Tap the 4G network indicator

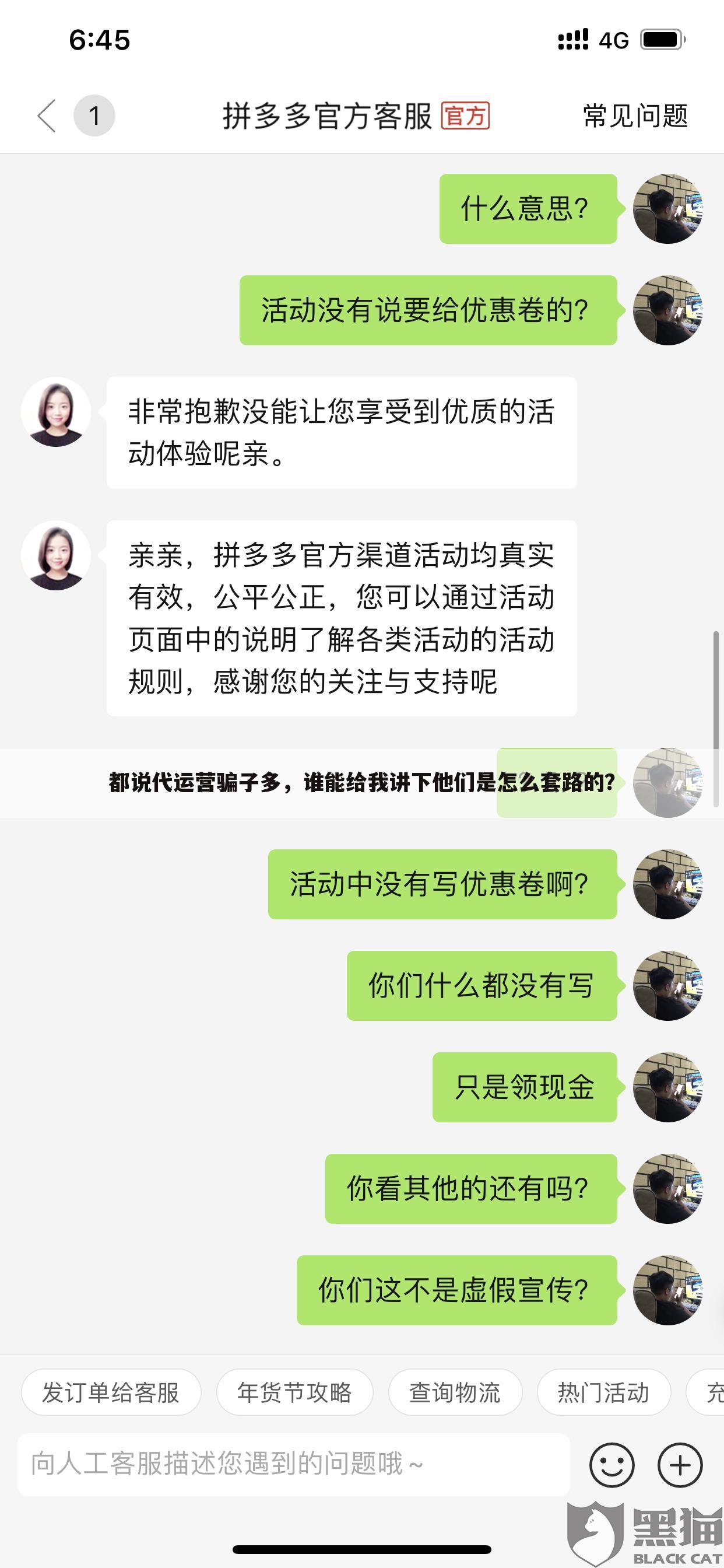[613, 39]
